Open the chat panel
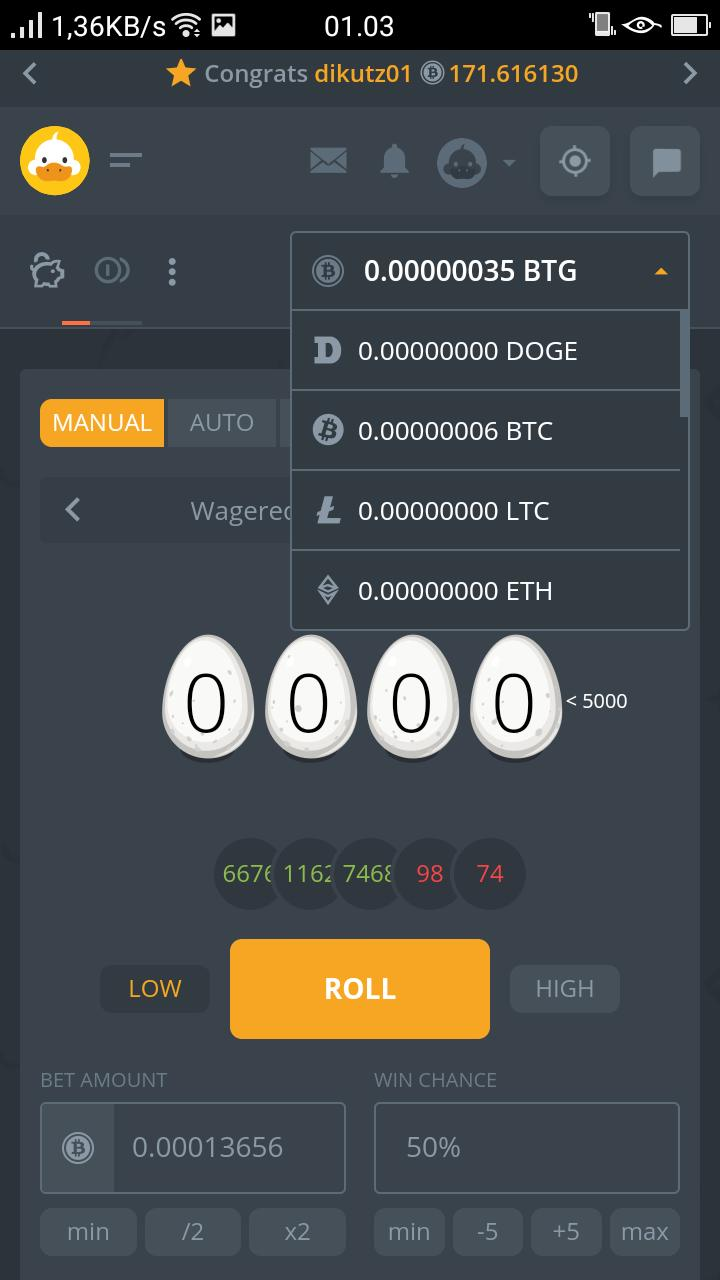The image size is (720, 1280). (665, 161)
